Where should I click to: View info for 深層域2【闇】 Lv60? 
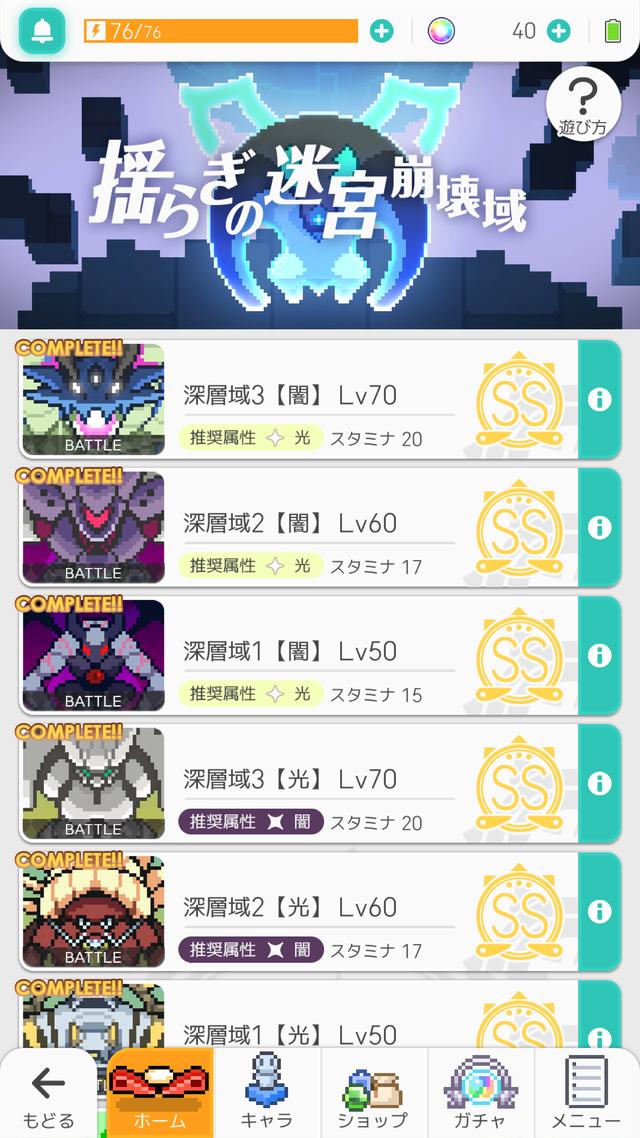pos(600,527)
